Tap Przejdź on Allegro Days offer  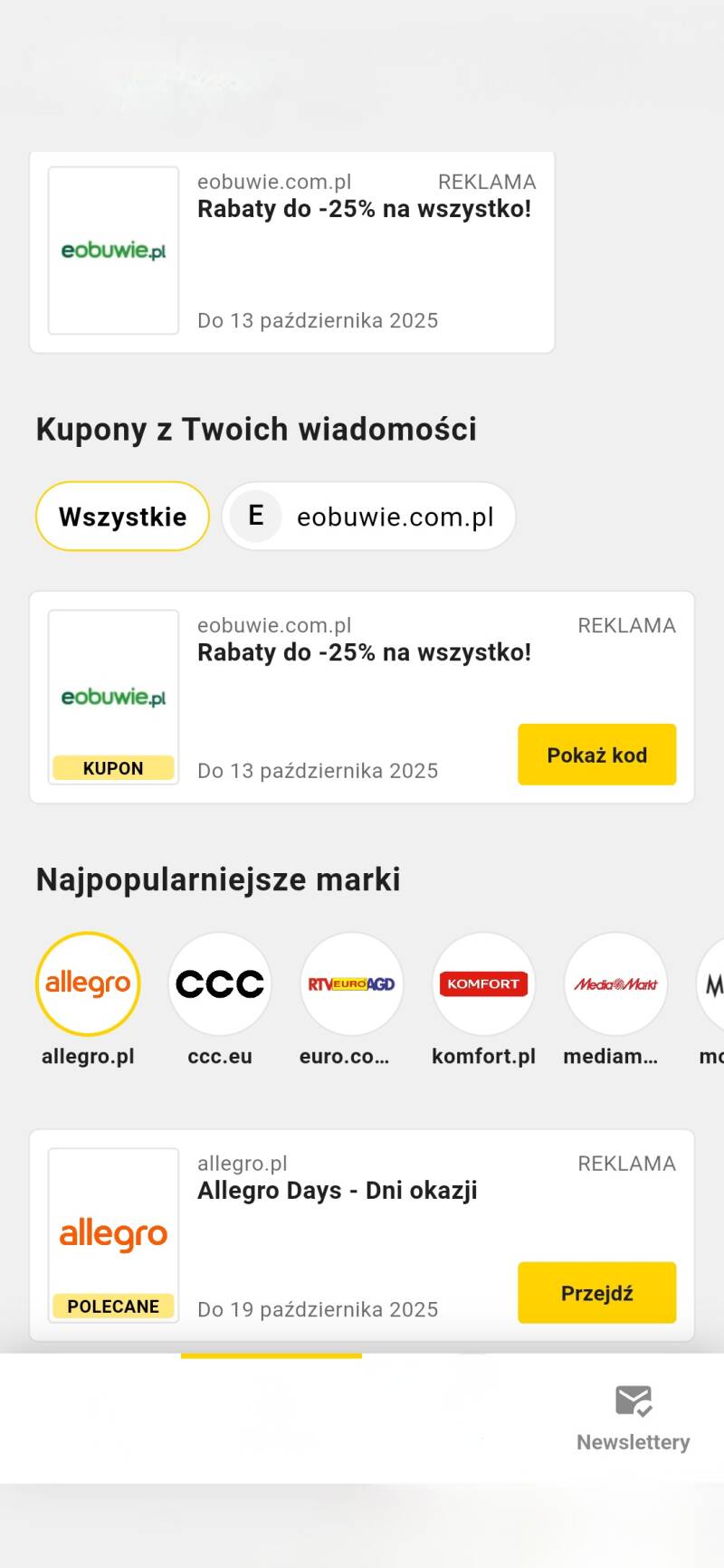coord(596,1293)
